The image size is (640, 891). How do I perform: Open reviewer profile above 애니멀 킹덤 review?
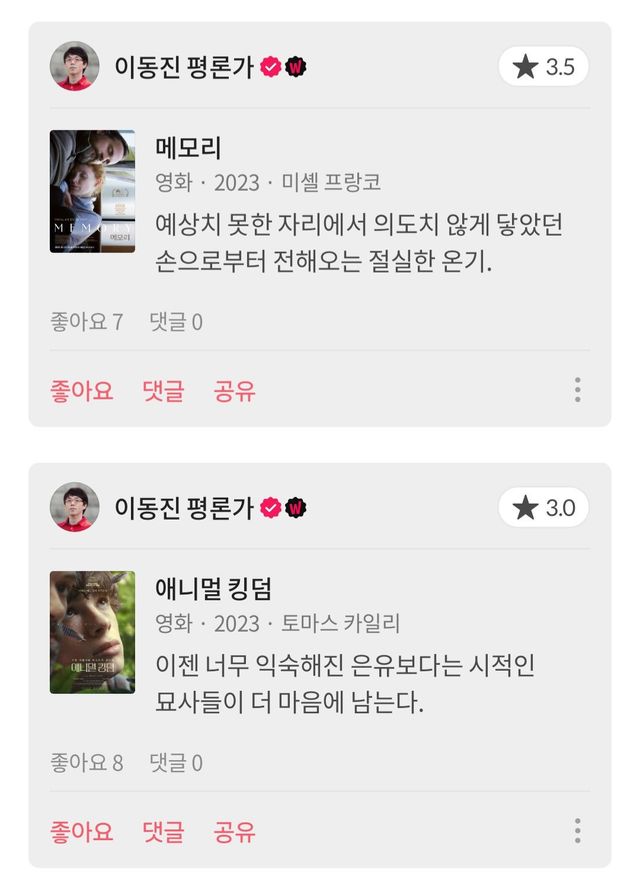[x=75, y=507]
